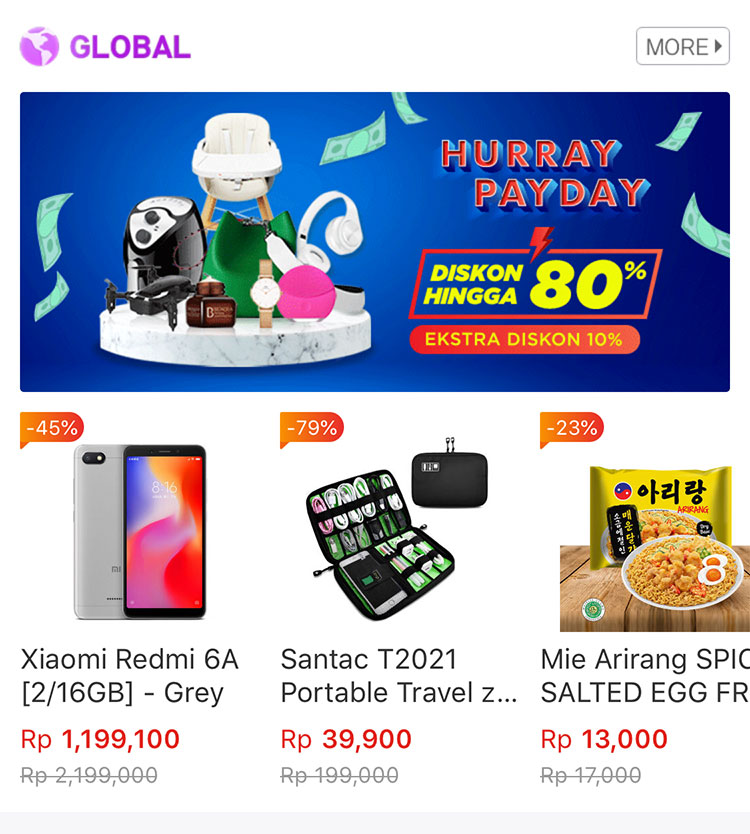Tap the MORE button in the Global section
The width and height of the screenshot is (750, 834).
[683, 46]
